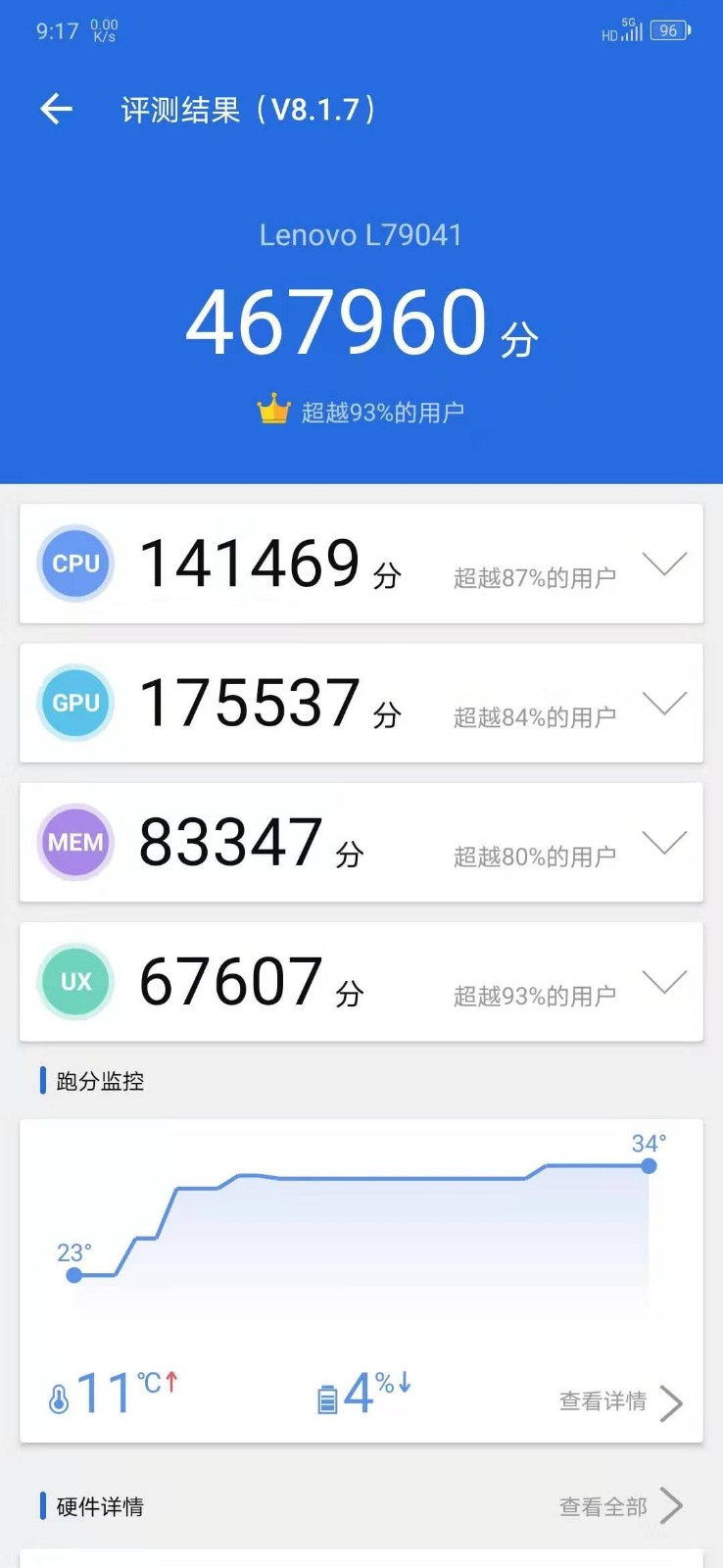This screenshot has width=723, height=1568.
Task: Expand the MEM score details
Action: (663, 842)
